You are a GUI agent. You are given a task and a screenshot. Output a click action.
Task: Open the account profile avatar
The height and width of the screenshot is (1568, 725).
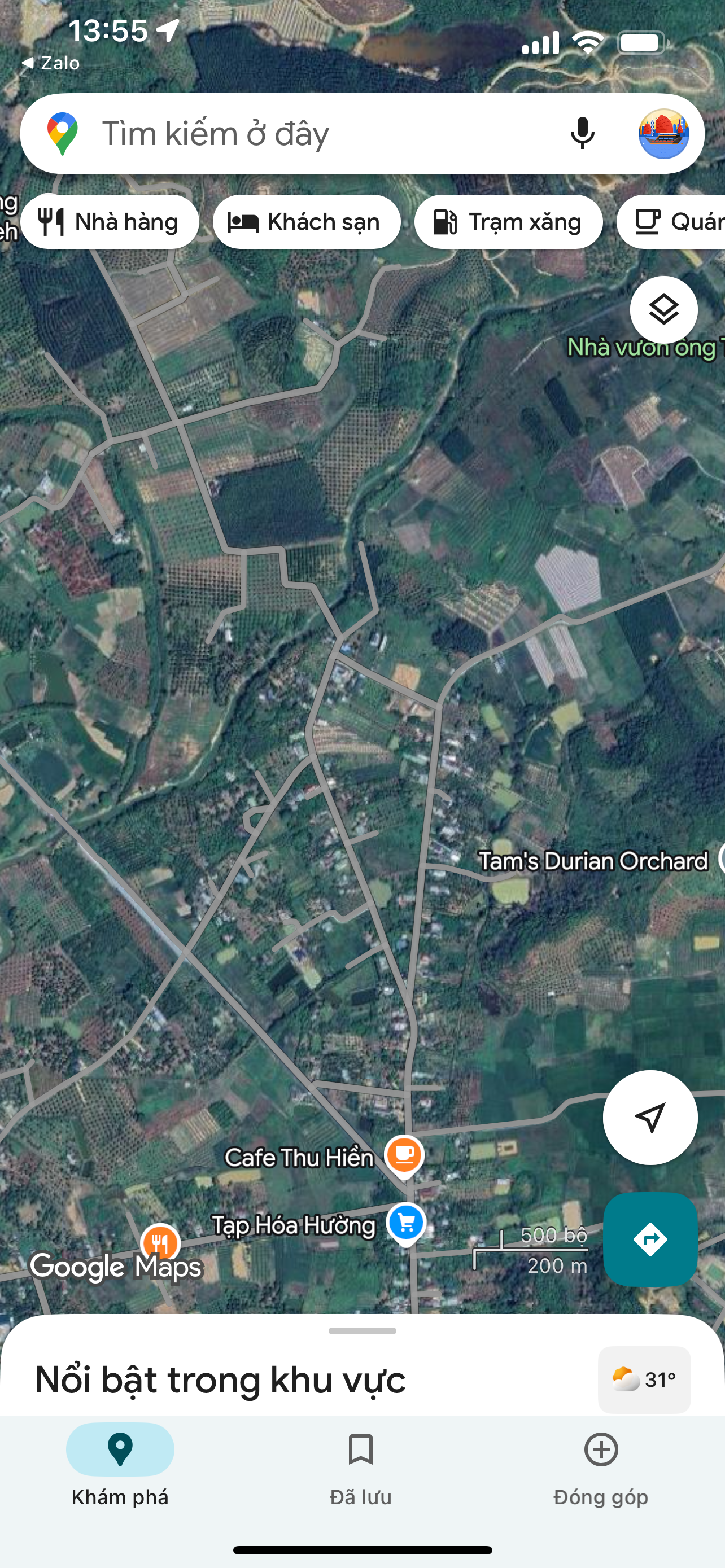pyautogui.click(x=663, y=133)
